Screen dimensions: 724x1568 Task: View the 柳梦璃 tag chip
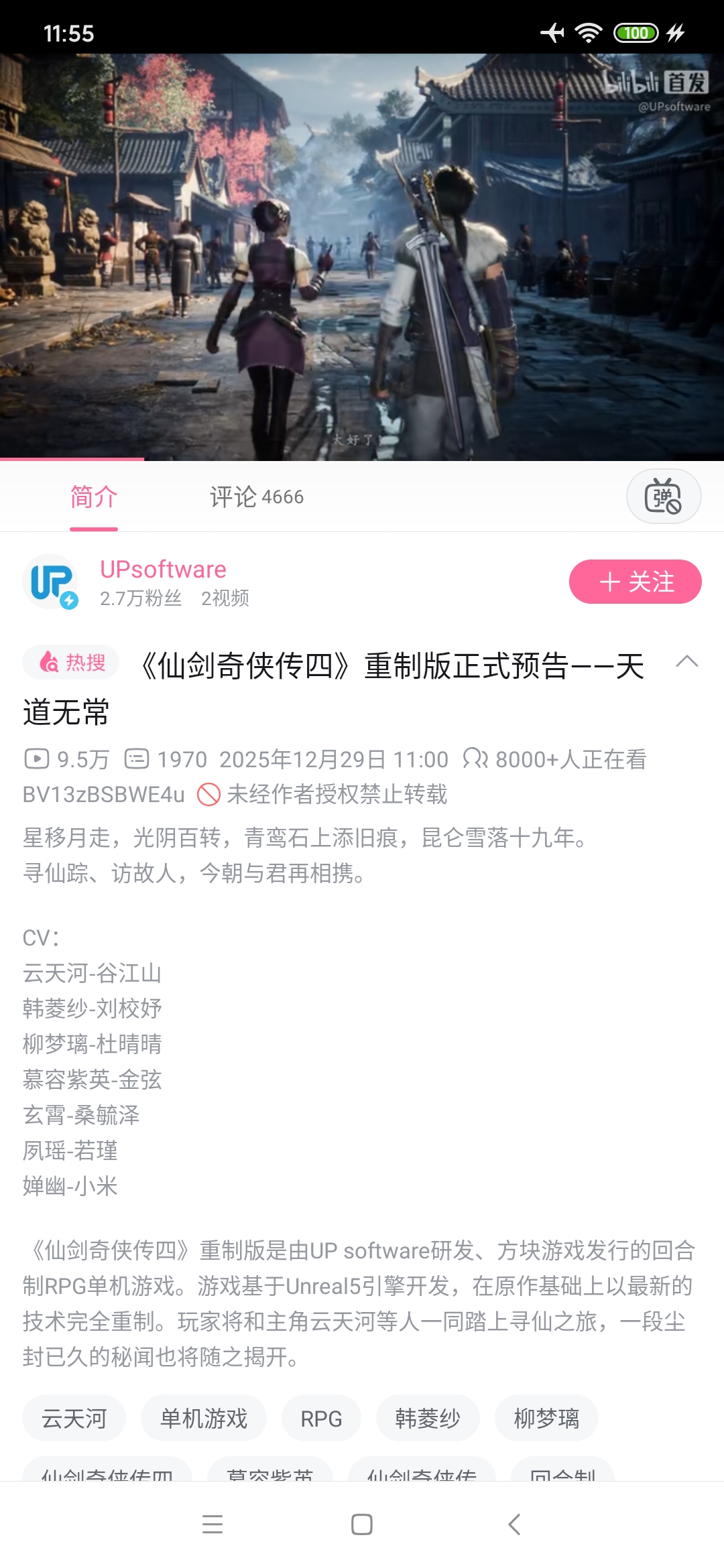click(546, 1419)
